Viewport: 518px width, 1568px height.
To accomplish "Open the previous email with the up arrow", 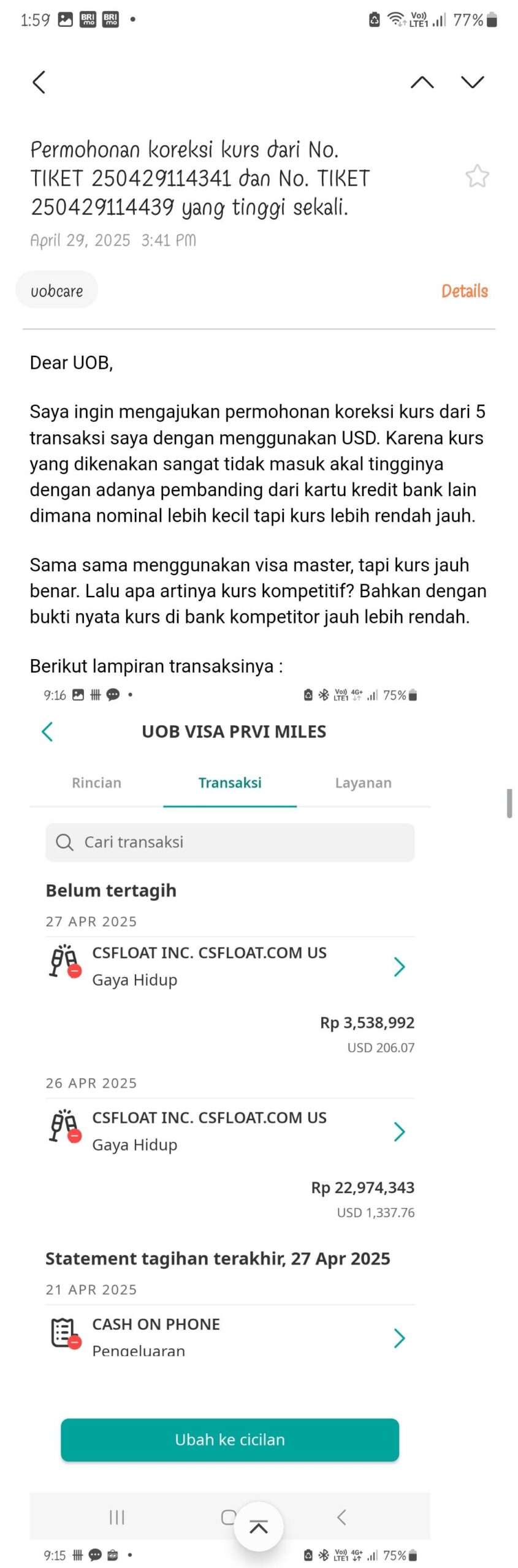I will tap(422, 82).
